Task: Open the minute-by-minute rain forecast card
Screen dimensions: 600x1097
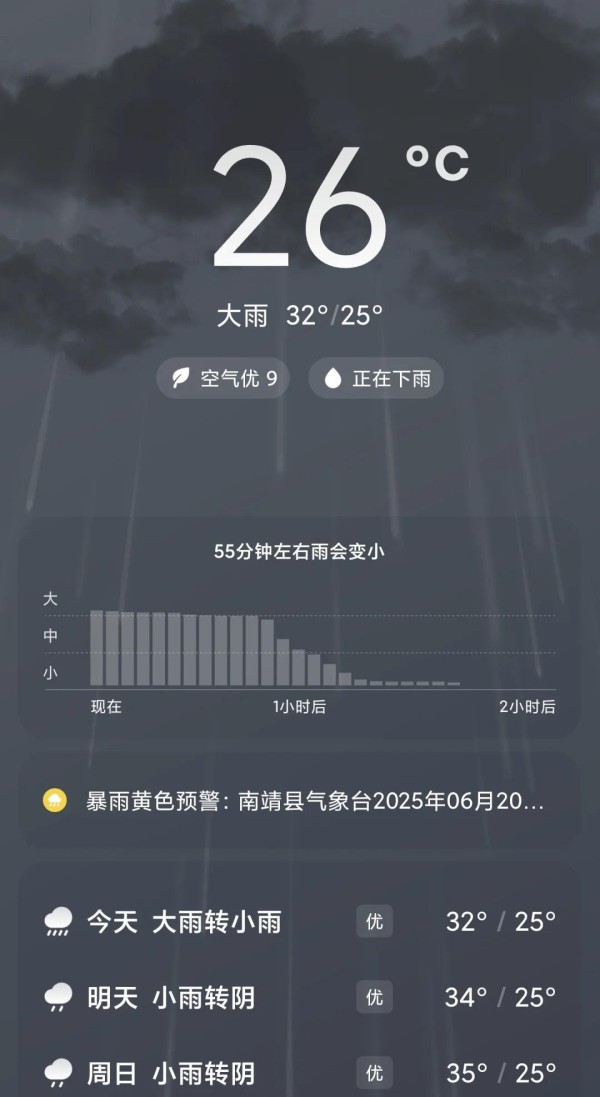Action: [x=299, y=628]
